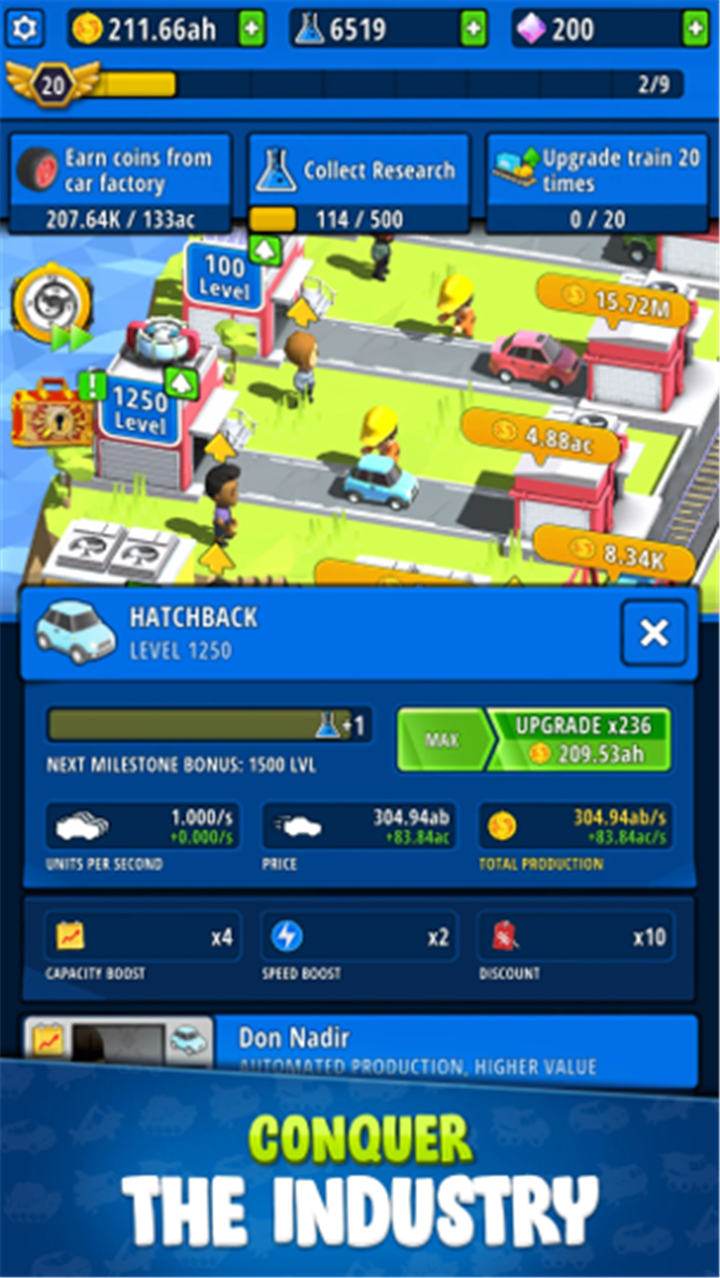Open the Upgrade train 20 times quest
The height and width of the screenshot is (1278, 720).
(x=598, y=184)
